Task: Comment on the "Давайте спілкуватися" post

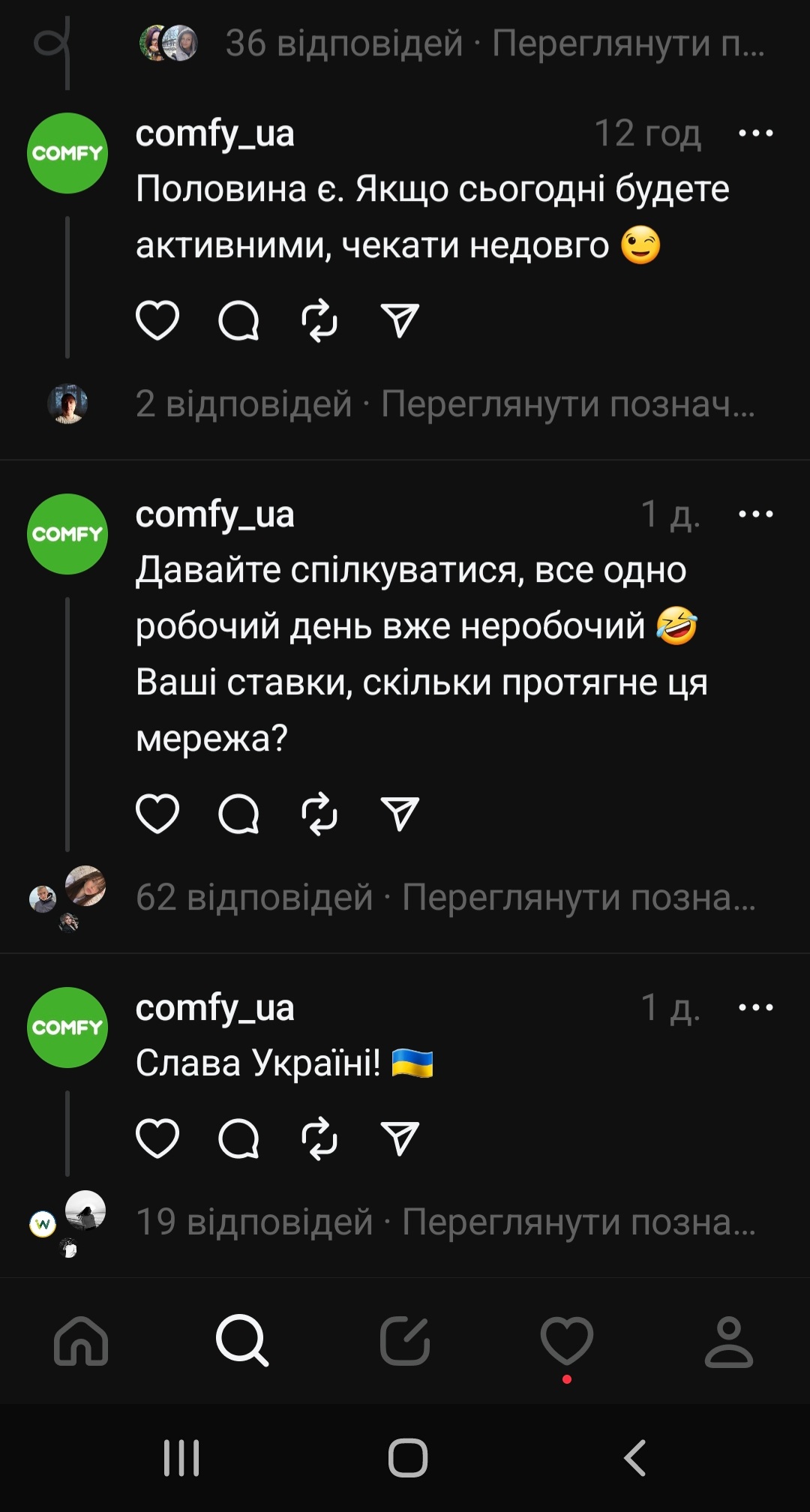Action: click(238, 814)
